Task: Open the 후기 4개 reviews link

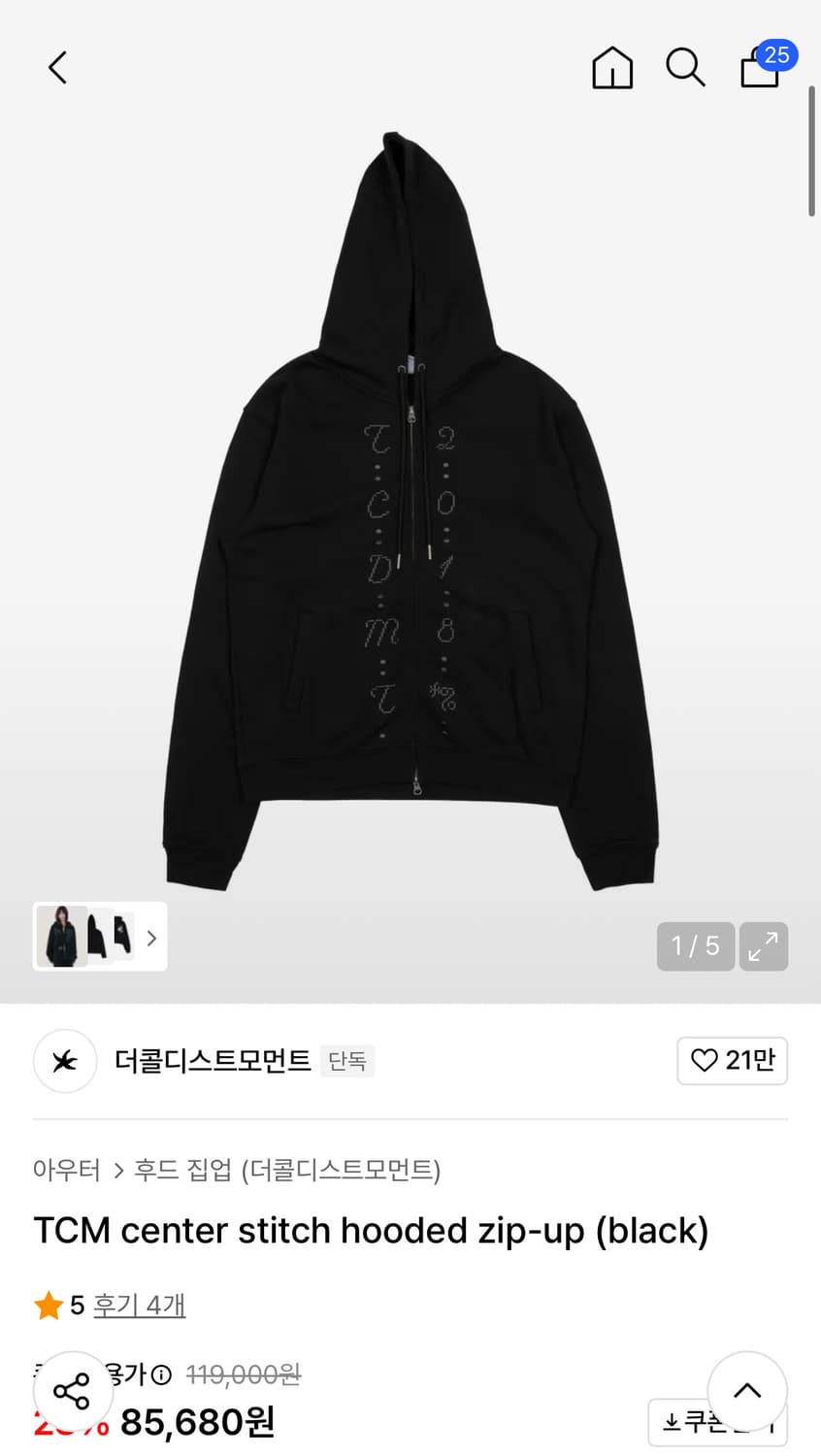Action: coord(140,1306)
